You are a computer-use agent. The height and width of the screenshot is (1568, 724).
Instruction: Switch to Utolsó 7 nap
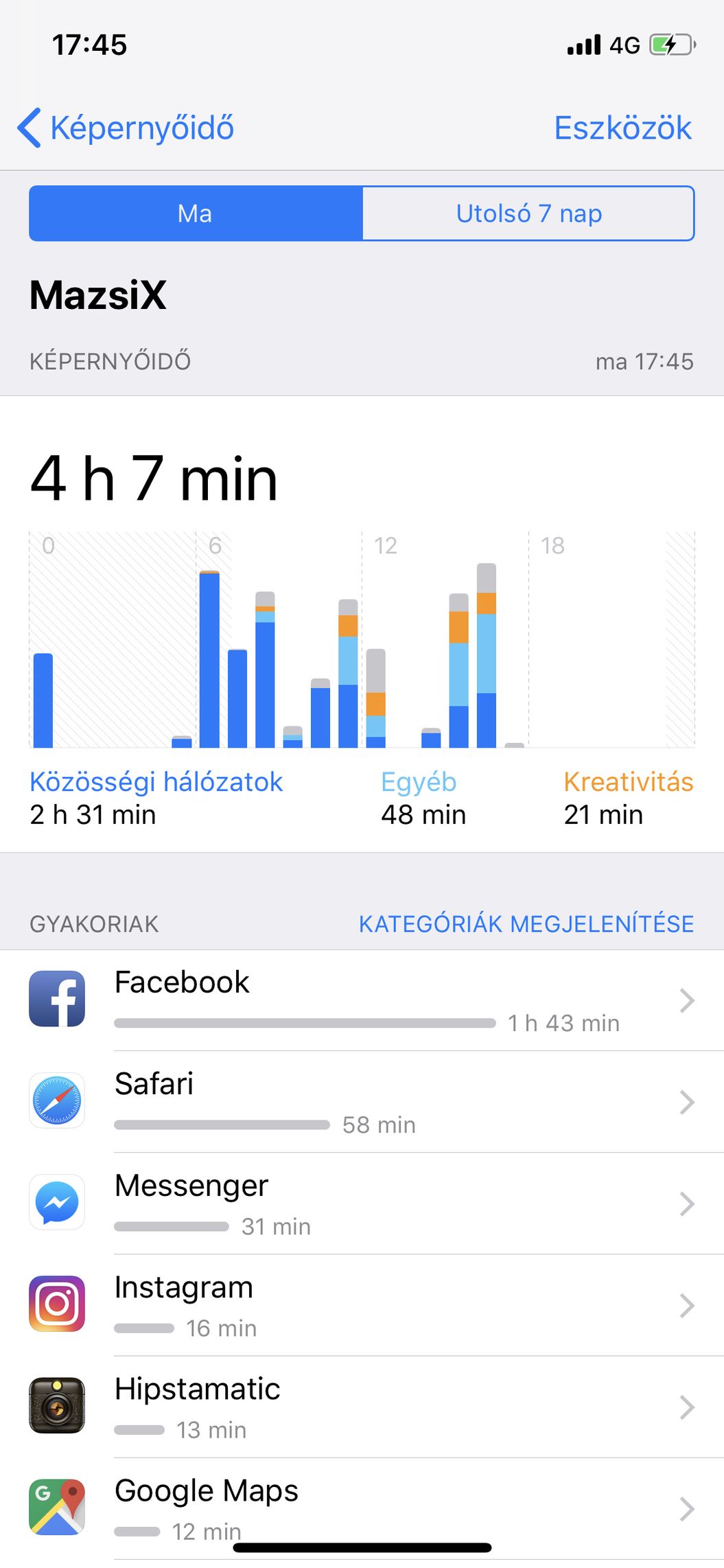point(528,214)
